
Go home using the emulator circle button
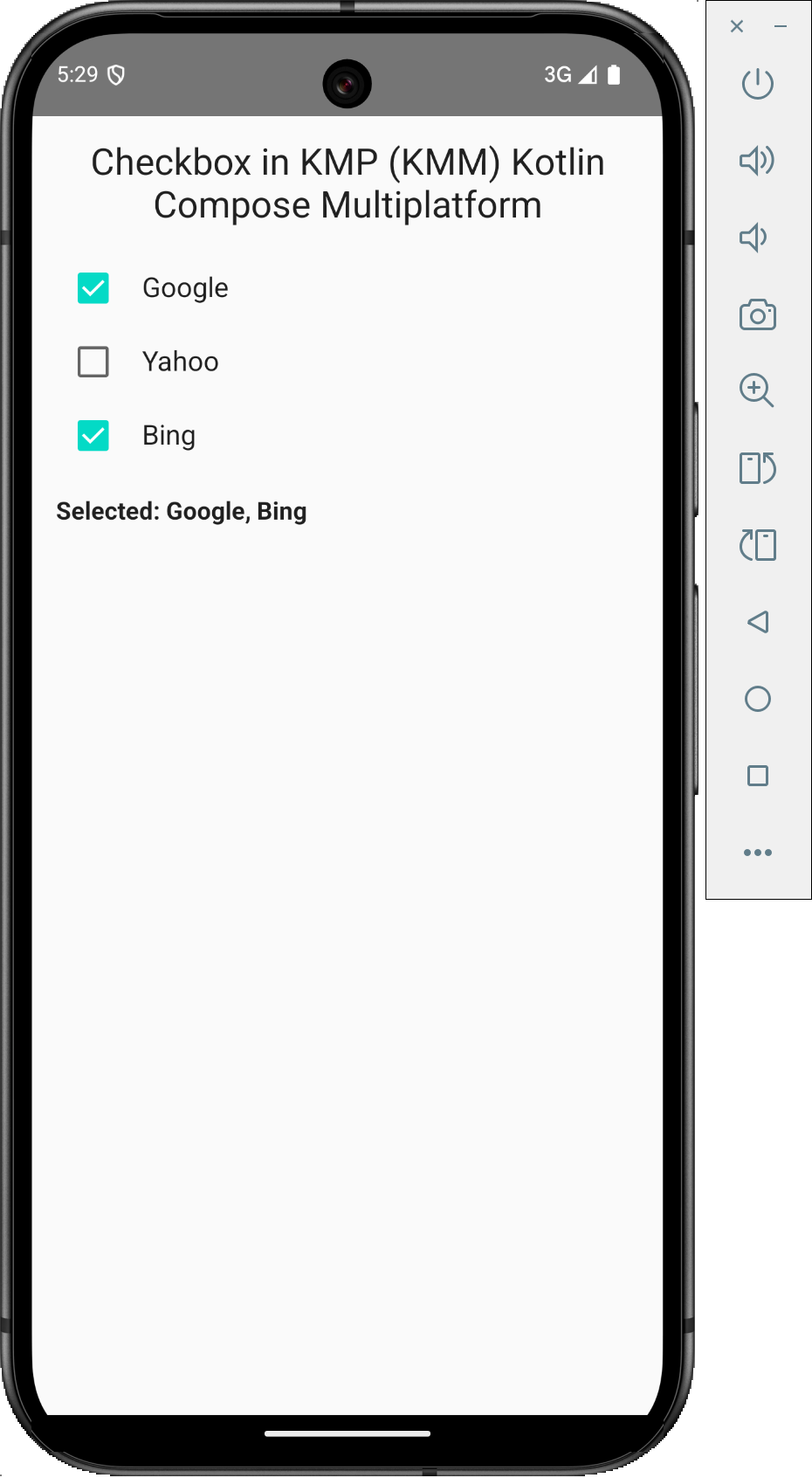[758, 699]
